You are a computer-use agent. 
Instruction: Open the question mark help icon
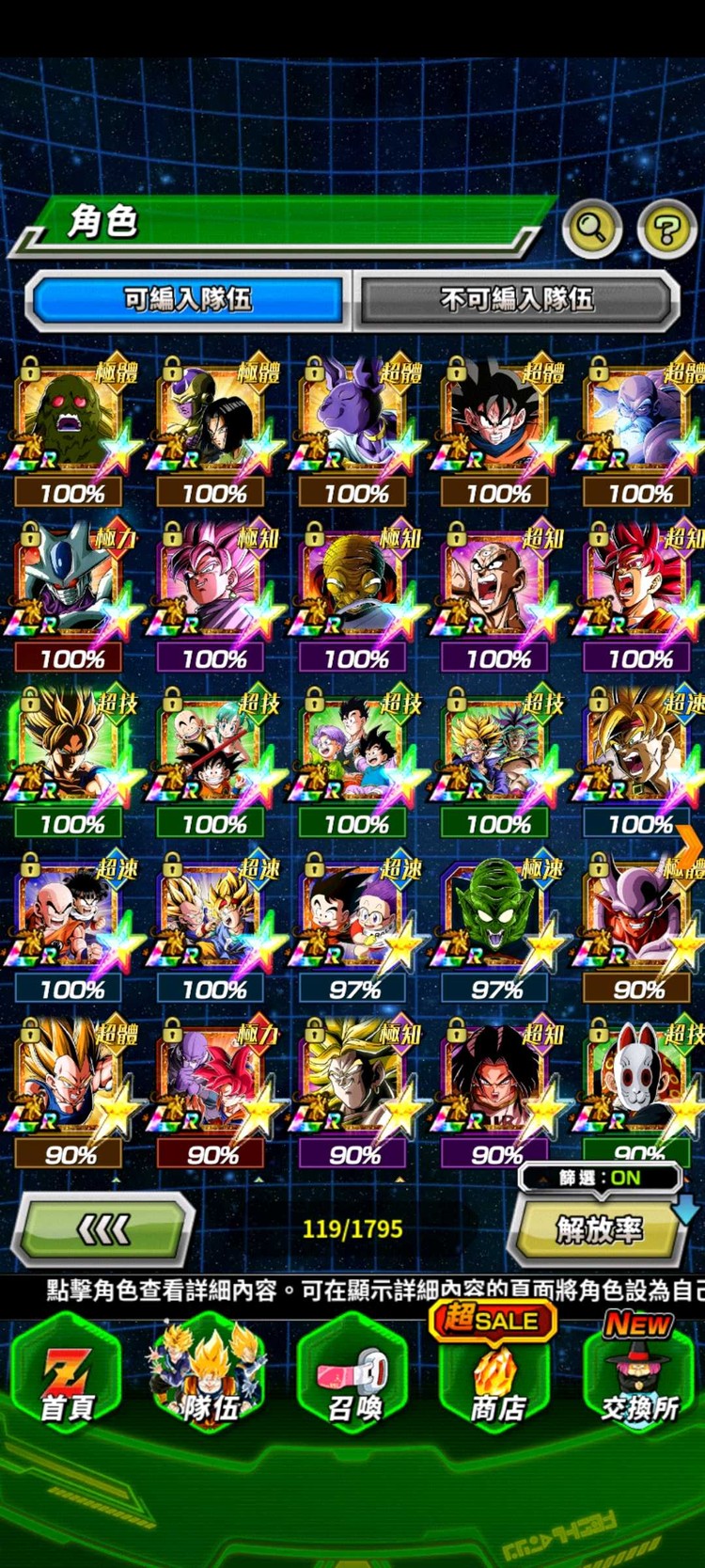[x=666, y=228]
